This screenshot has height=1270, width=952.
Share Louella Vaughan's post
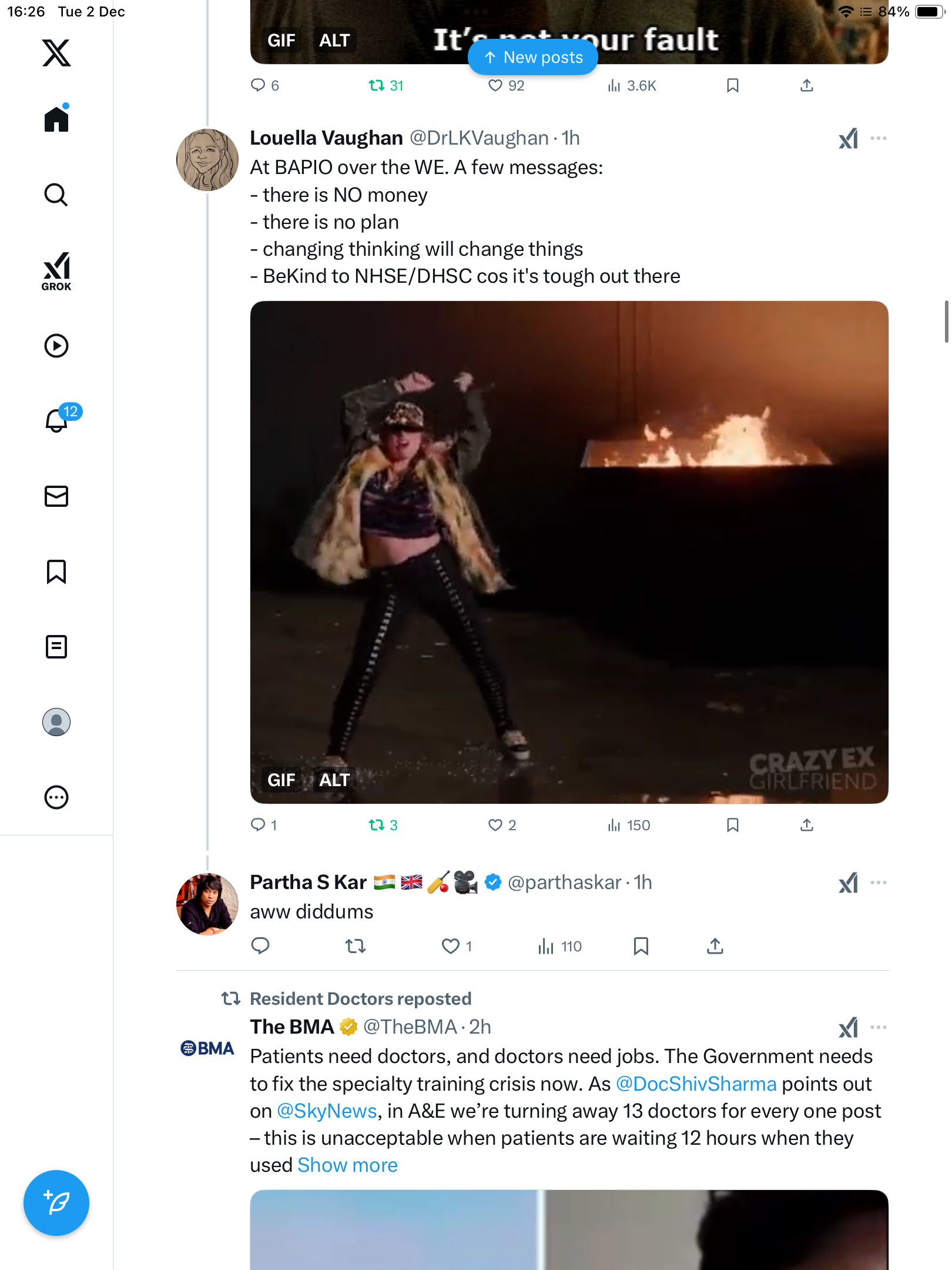point(807,825)
